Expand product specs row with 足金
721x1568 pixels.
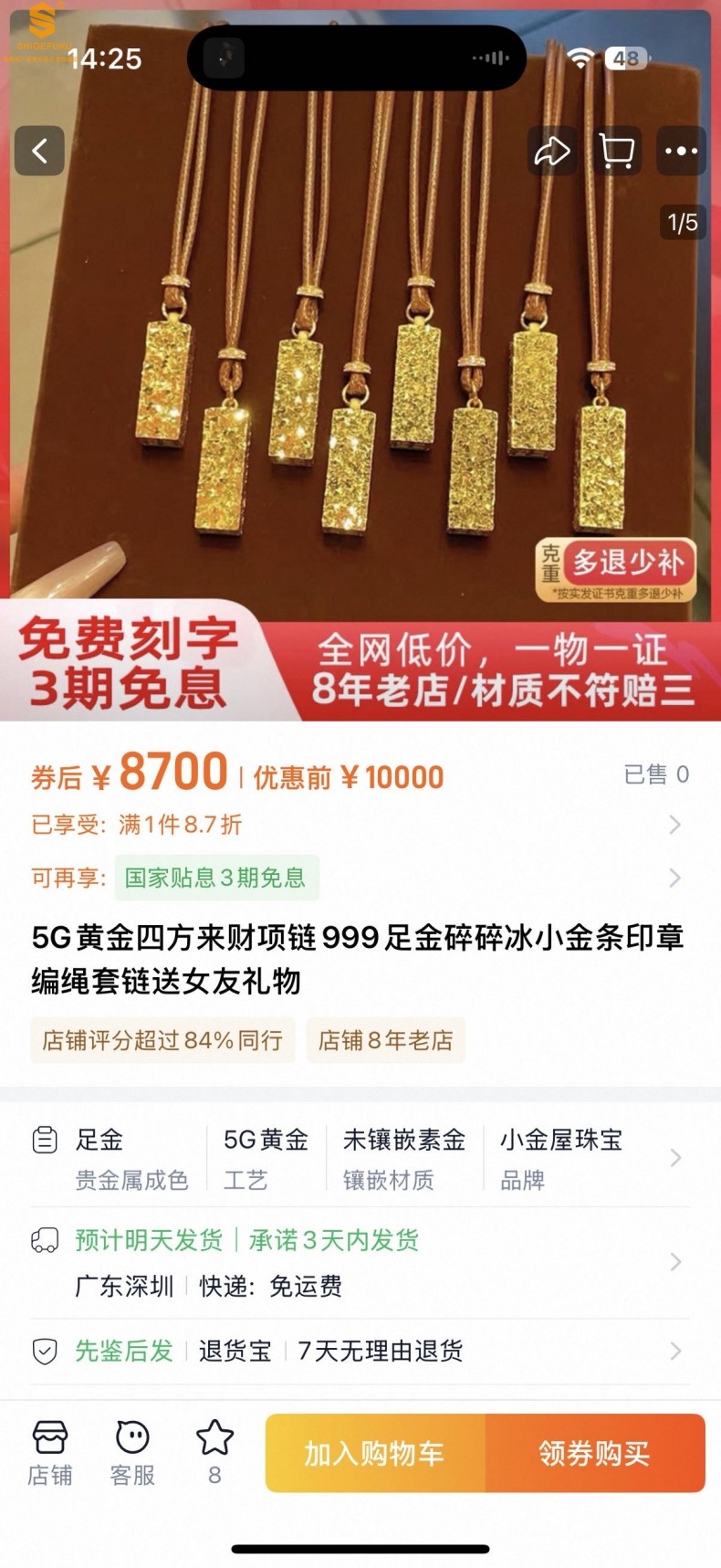(x=356, y=1158)
